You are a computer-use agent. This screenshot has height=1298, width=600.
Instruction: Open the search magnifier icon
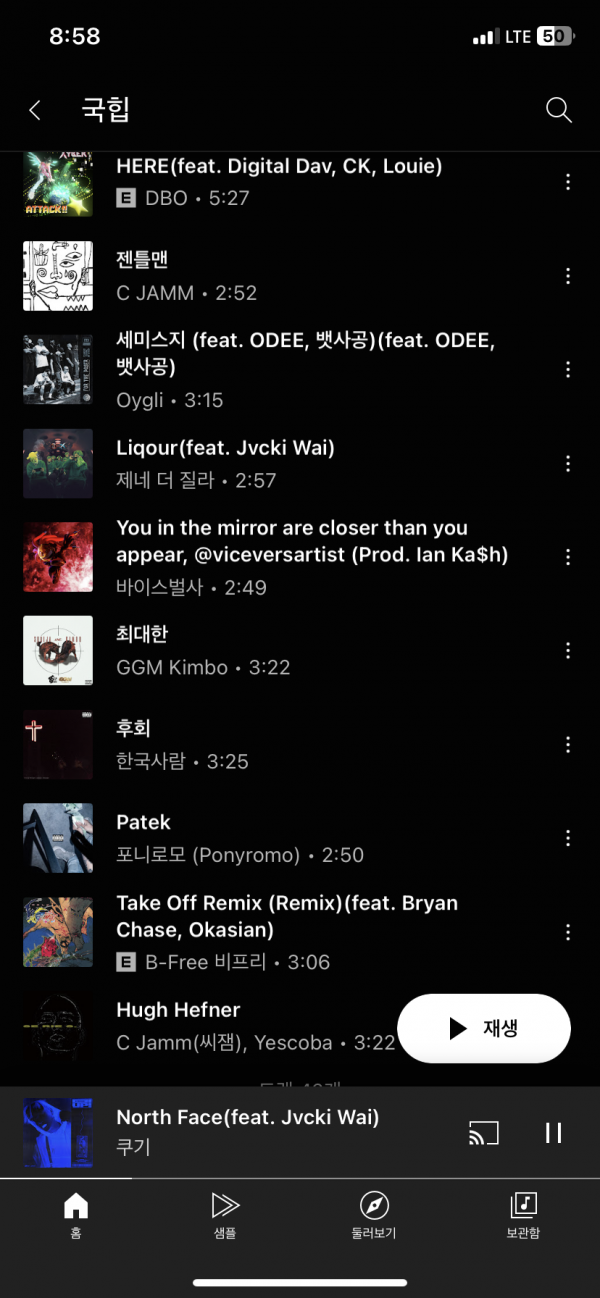tap(558, 110)
